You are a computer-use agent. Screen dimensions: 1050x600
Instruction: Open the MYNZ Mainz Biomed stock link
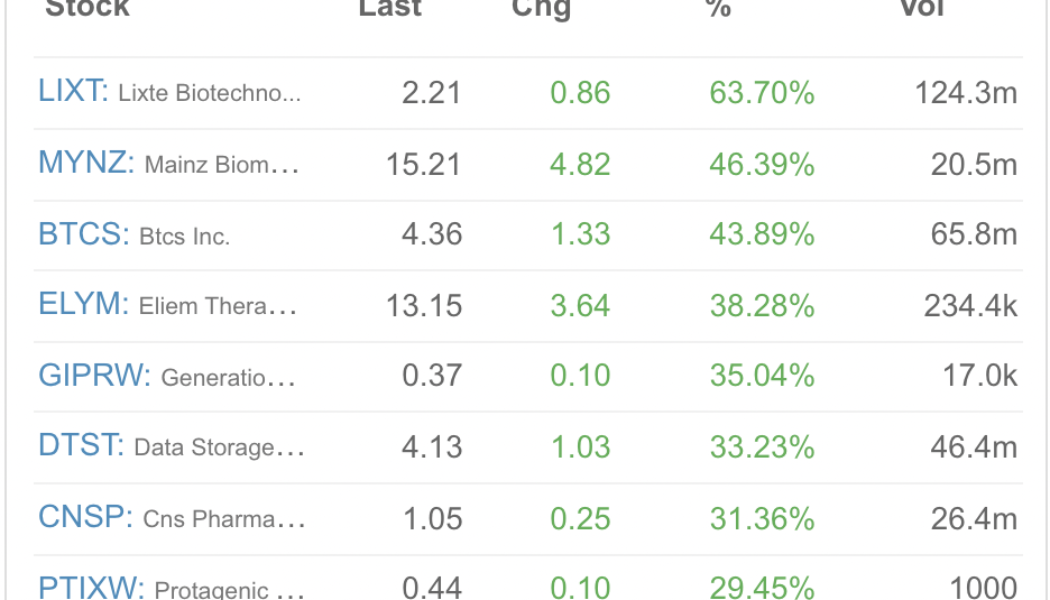point(85,163)
